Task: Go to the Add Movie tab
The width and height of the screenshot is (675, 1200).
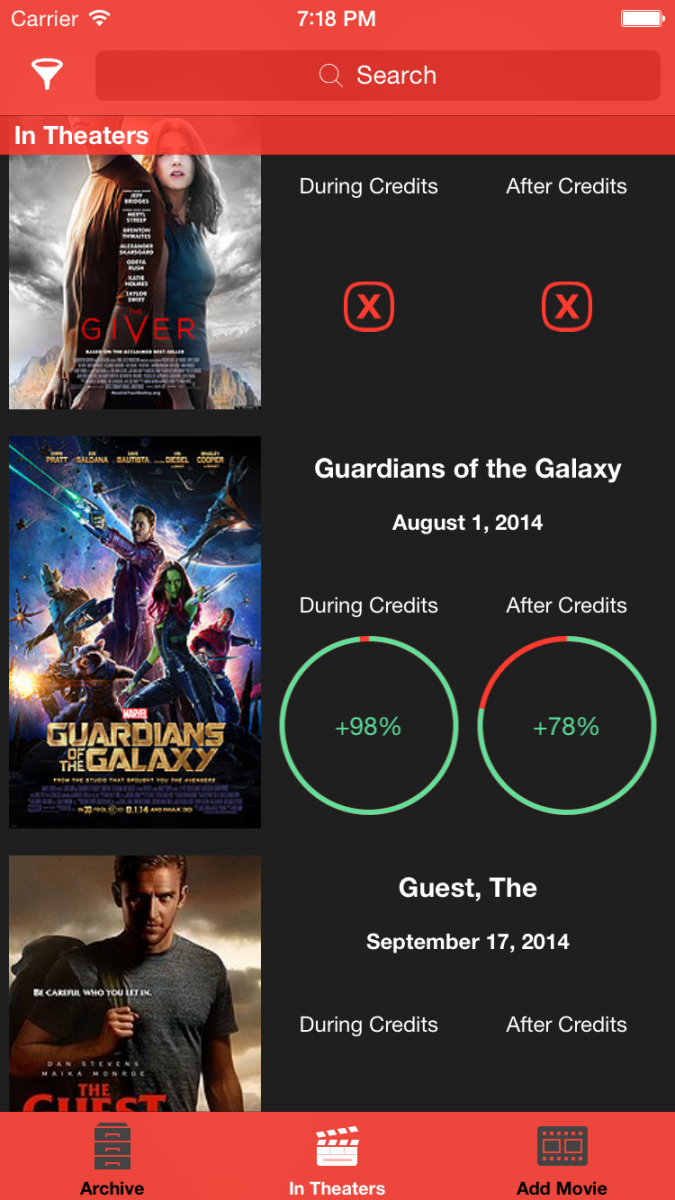Action: (562, 1158)
